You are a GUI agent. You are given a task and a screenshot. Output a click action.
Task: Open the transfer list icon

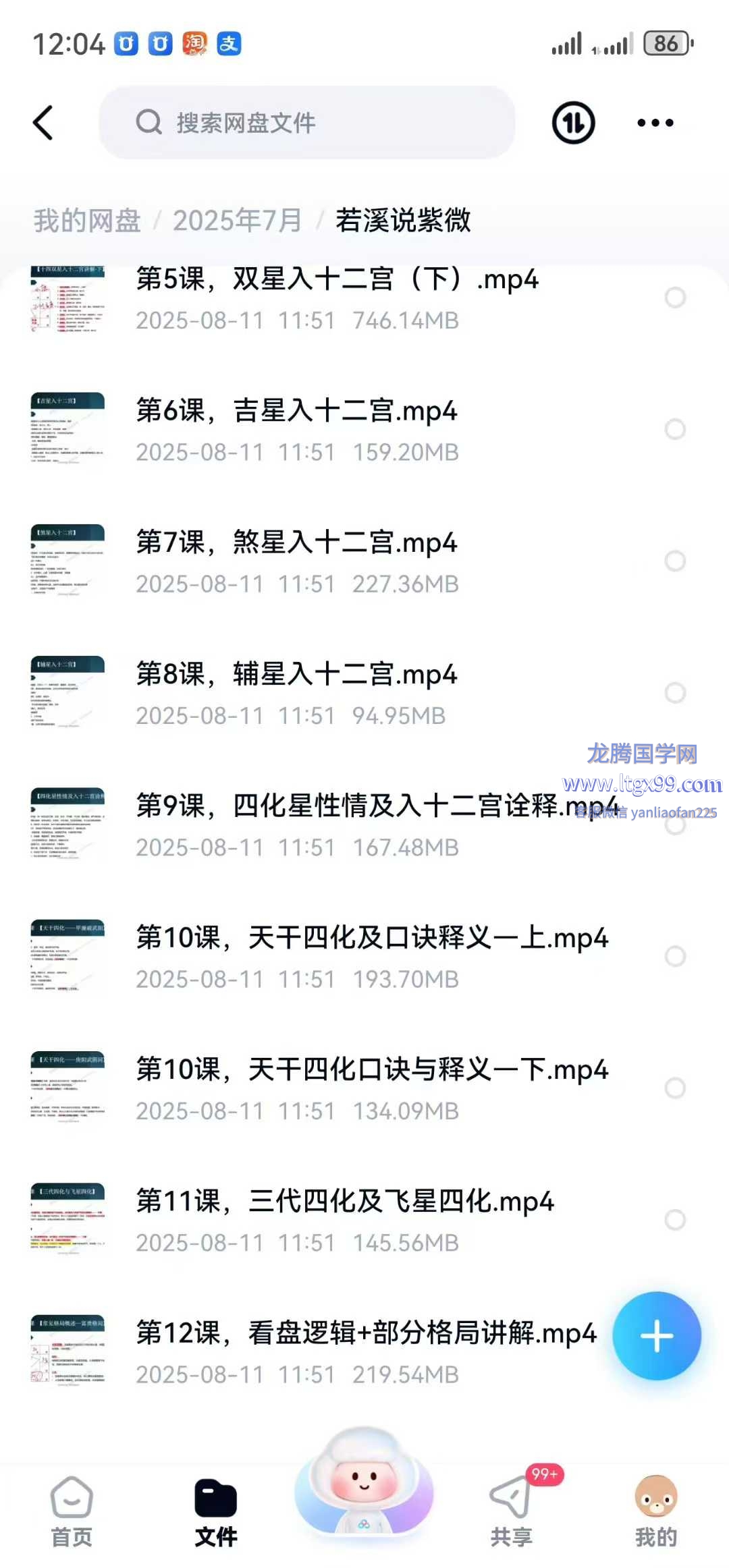click(573, 123)
